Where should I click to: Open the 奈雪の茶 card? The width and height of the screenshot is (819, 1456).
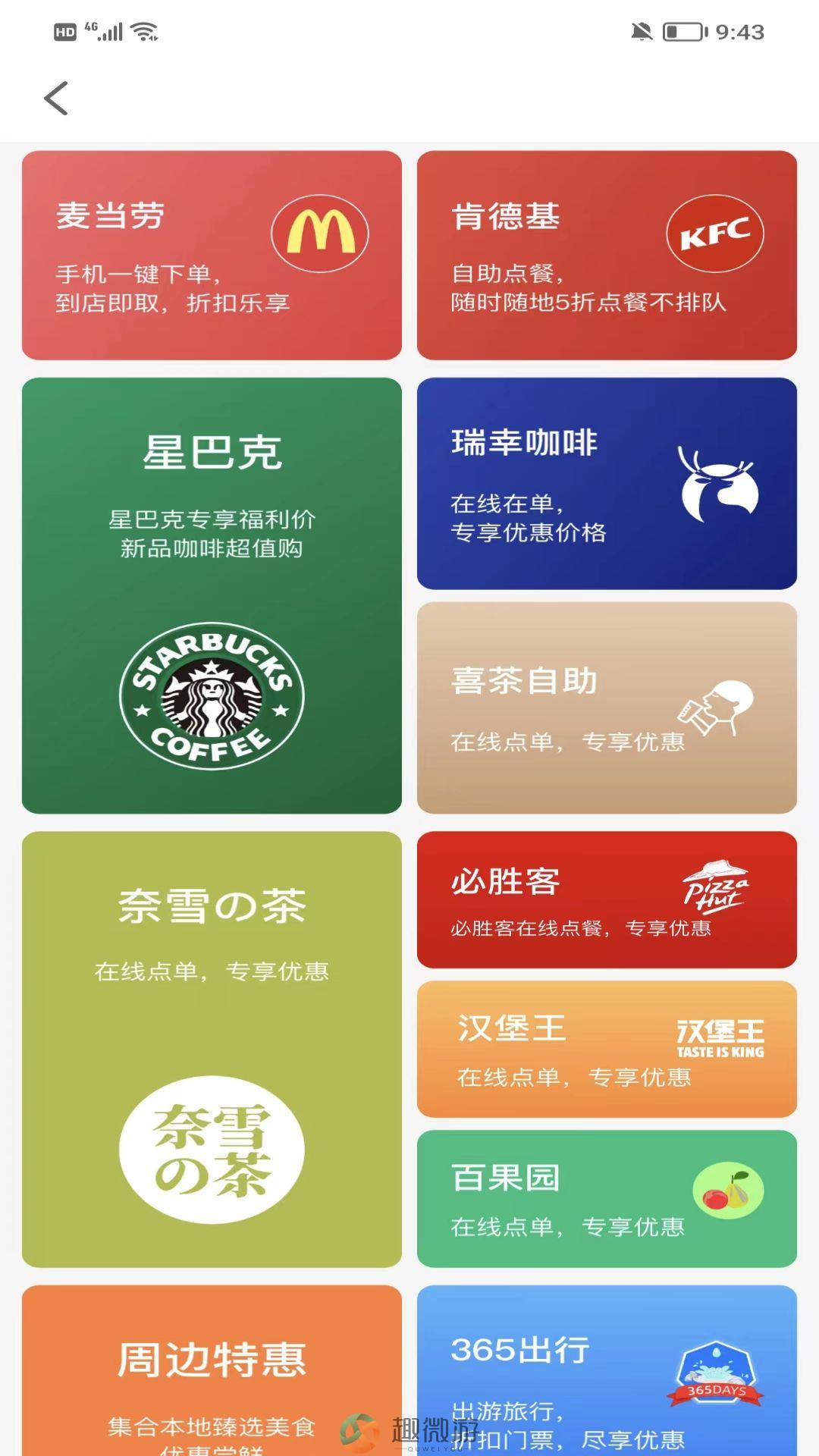click(x=212, y=1049)
